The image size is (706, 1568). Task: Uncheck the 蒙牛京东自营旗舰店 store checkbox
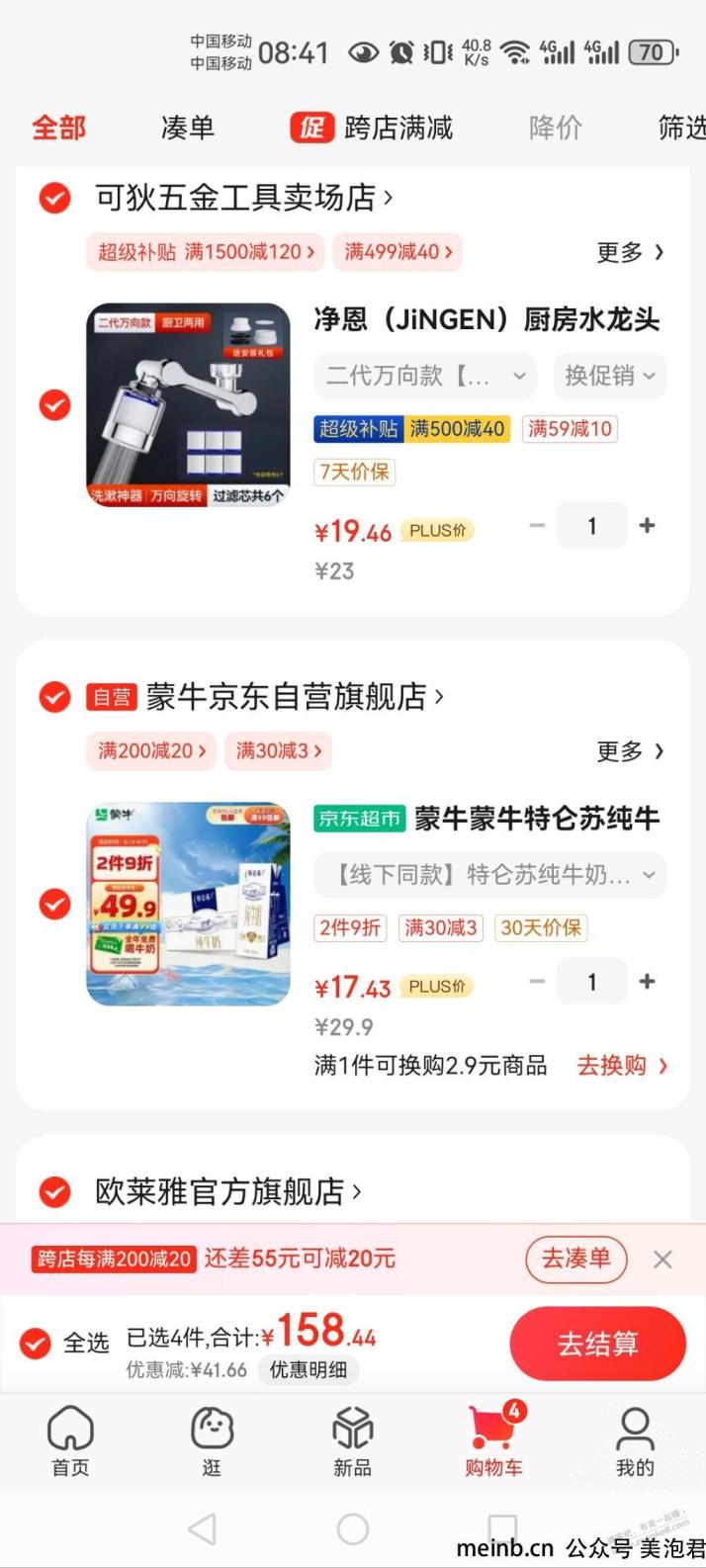point(54,697)
